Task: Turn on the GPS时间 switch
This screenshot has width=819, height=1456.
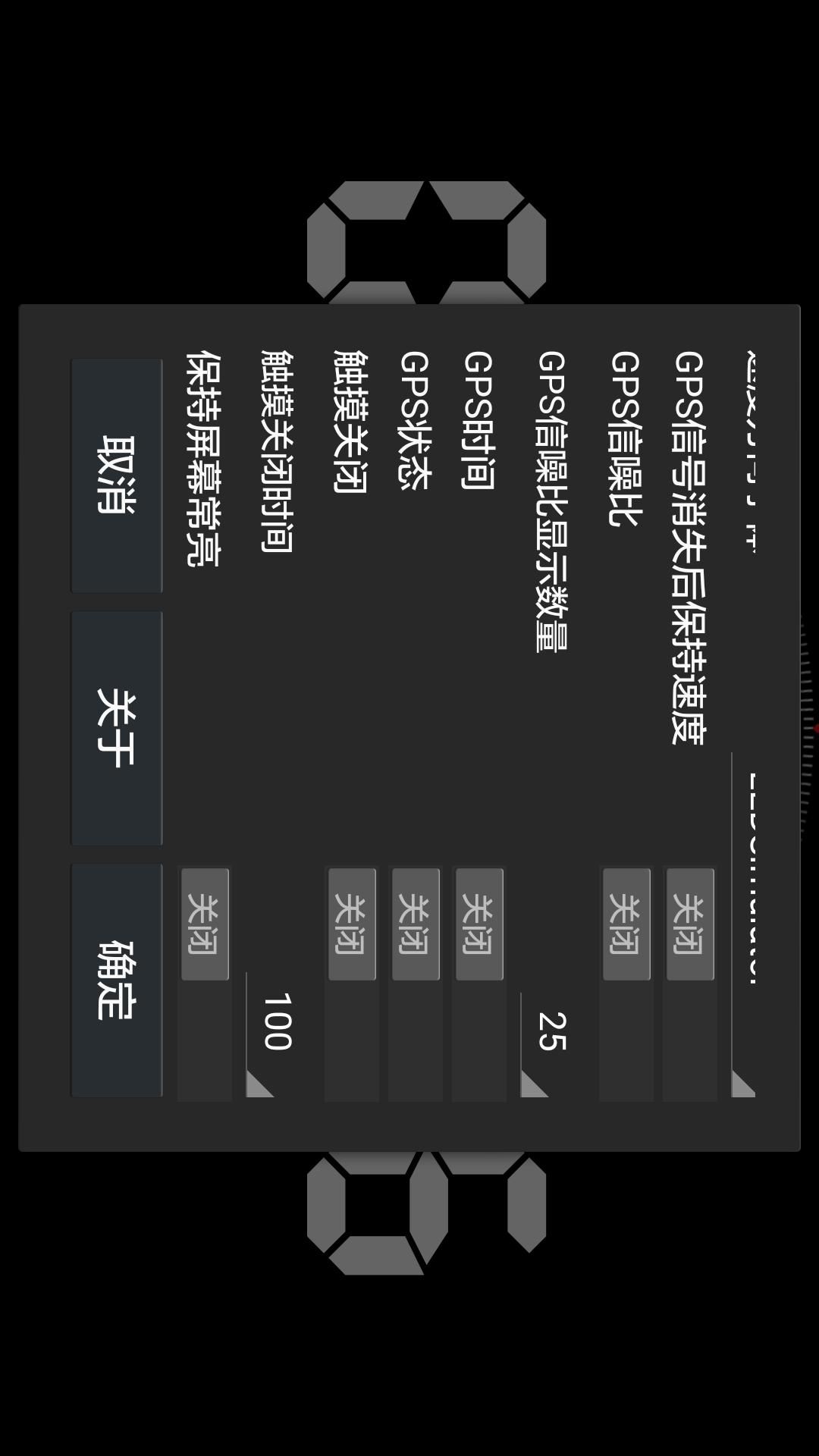Action: point(479,984)
